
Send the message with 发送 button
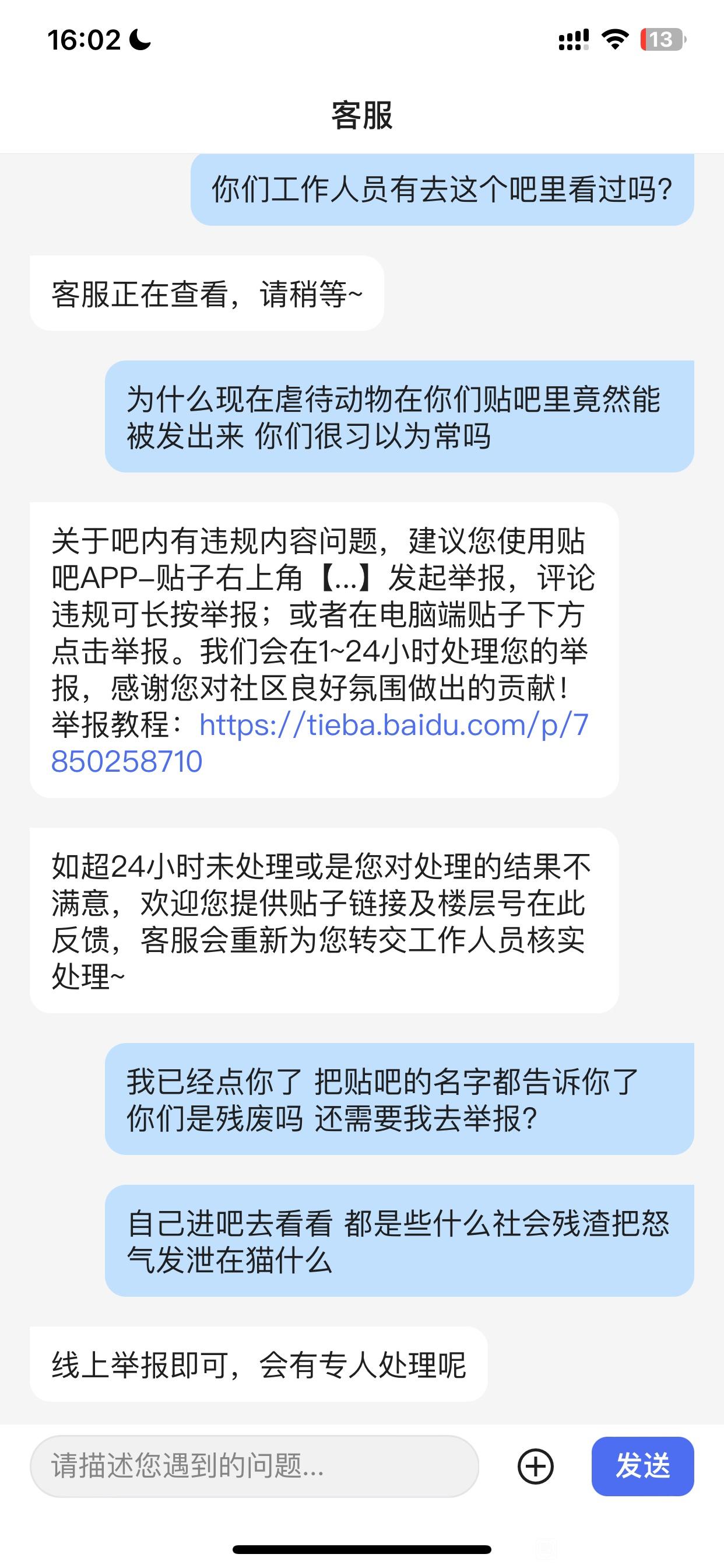[x=642, y=1466]
